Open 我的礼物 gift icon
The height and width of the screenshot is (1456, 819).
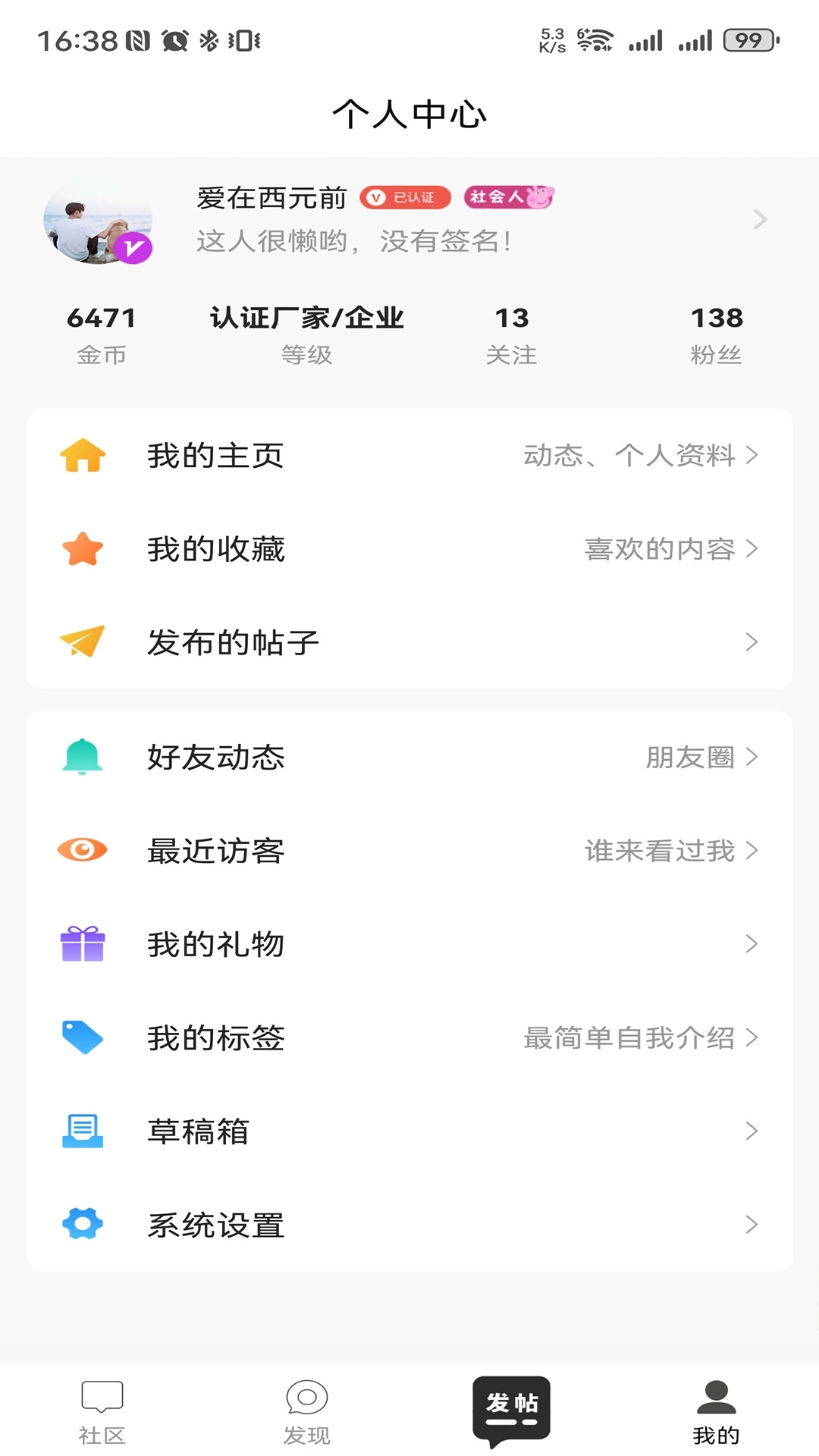[x=83, y=943]
